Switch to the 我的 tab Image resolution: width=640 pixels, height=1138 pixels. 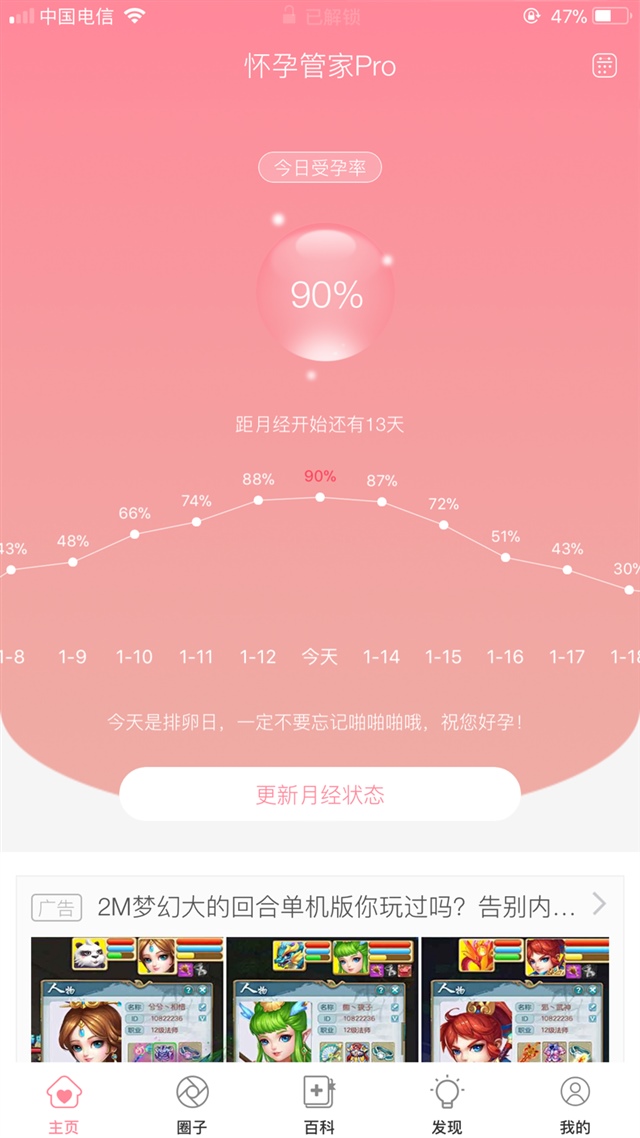(575, 1102)
